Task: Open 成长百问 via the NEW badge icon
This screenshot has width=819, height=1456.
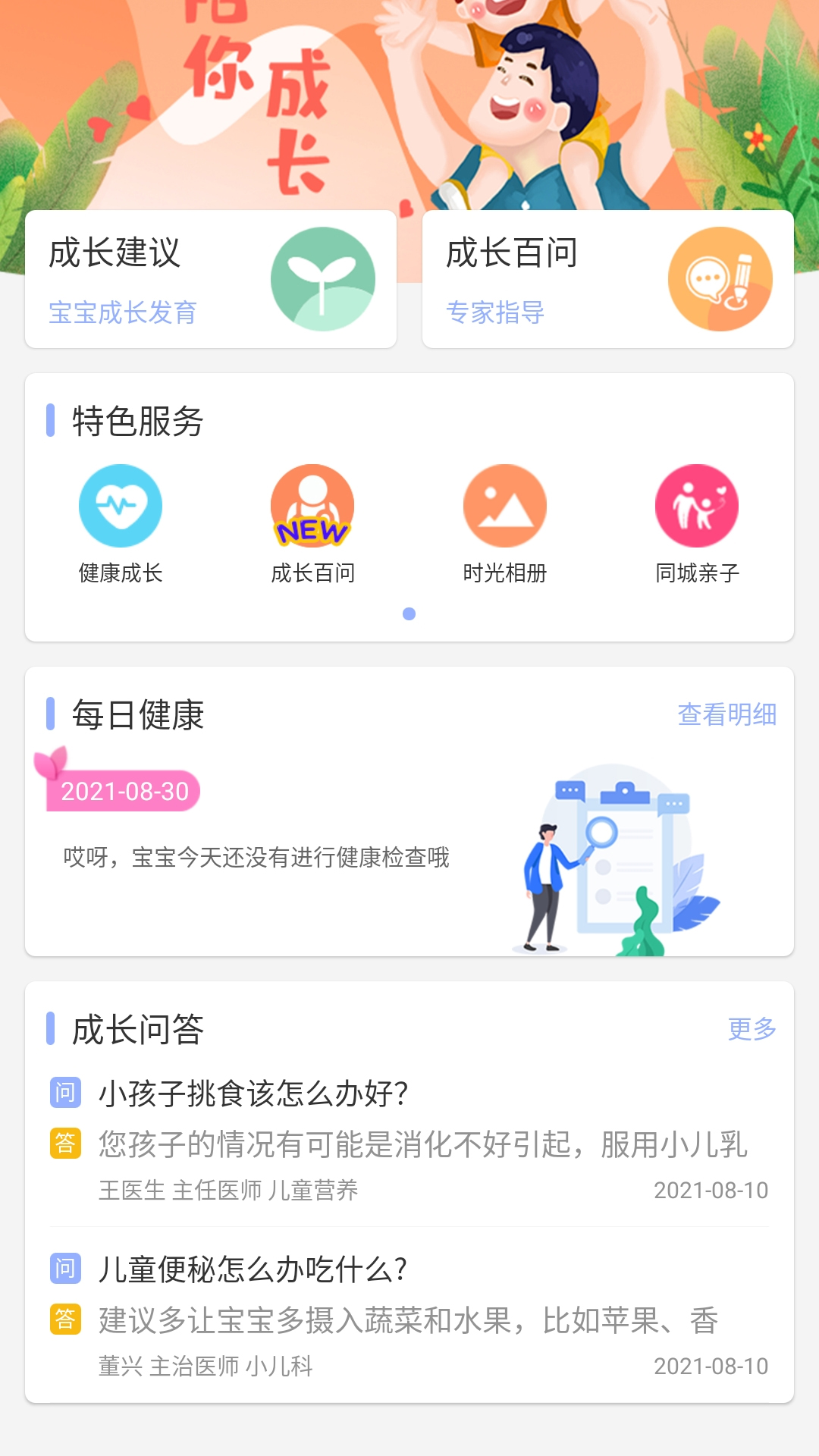Action: tap(312, 506)
